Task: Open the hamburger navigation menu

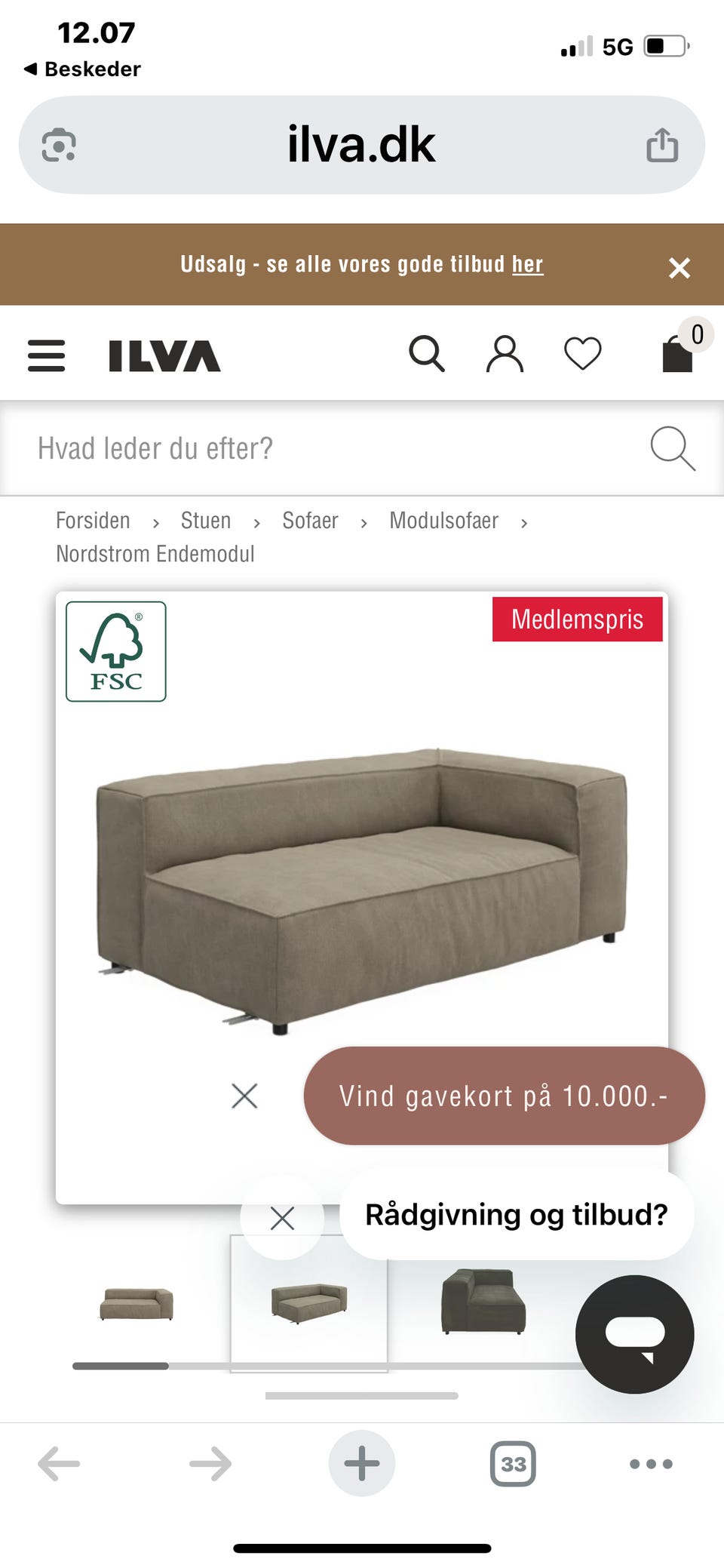Action: click(x=46, y=355)
